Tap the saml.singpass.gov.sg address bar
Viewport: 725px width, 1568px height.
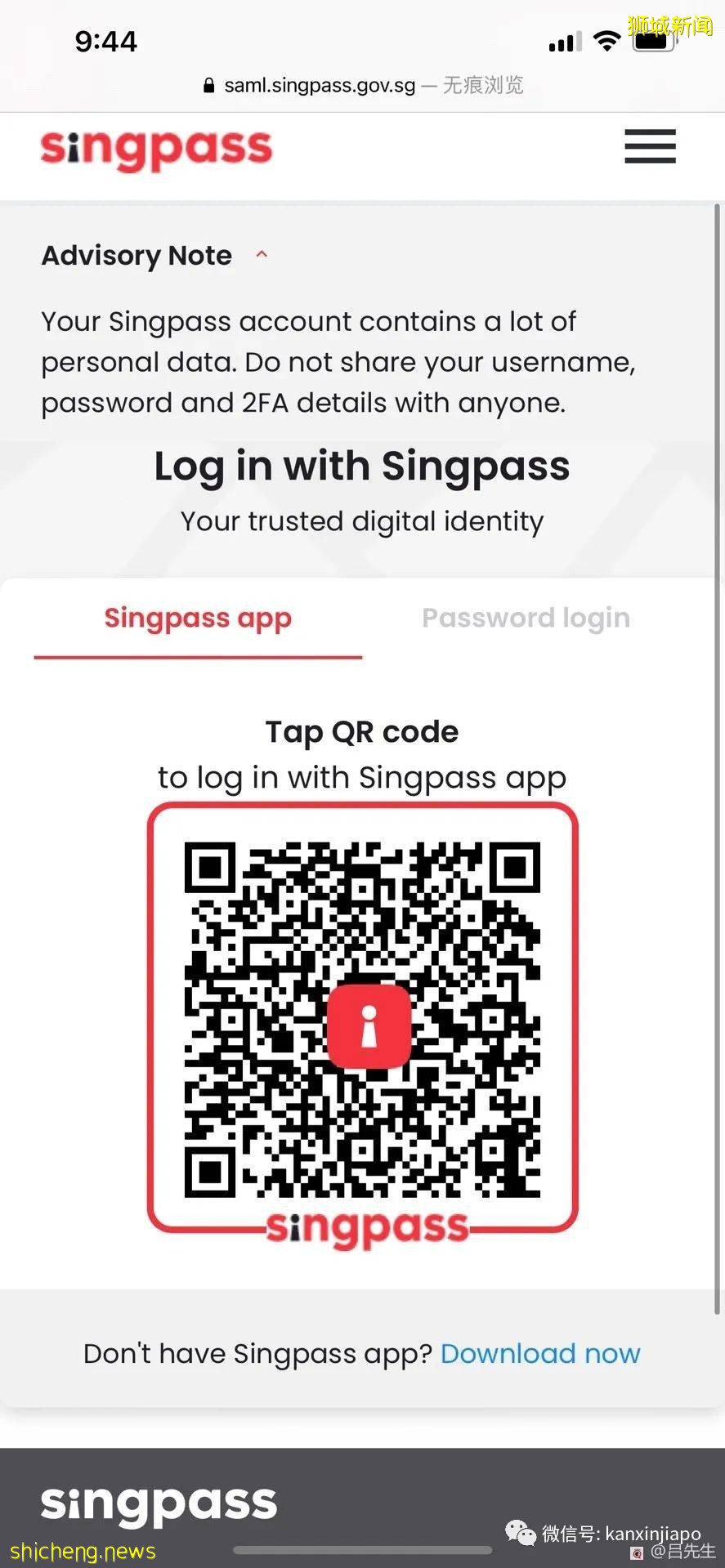[x=362, y=85]
